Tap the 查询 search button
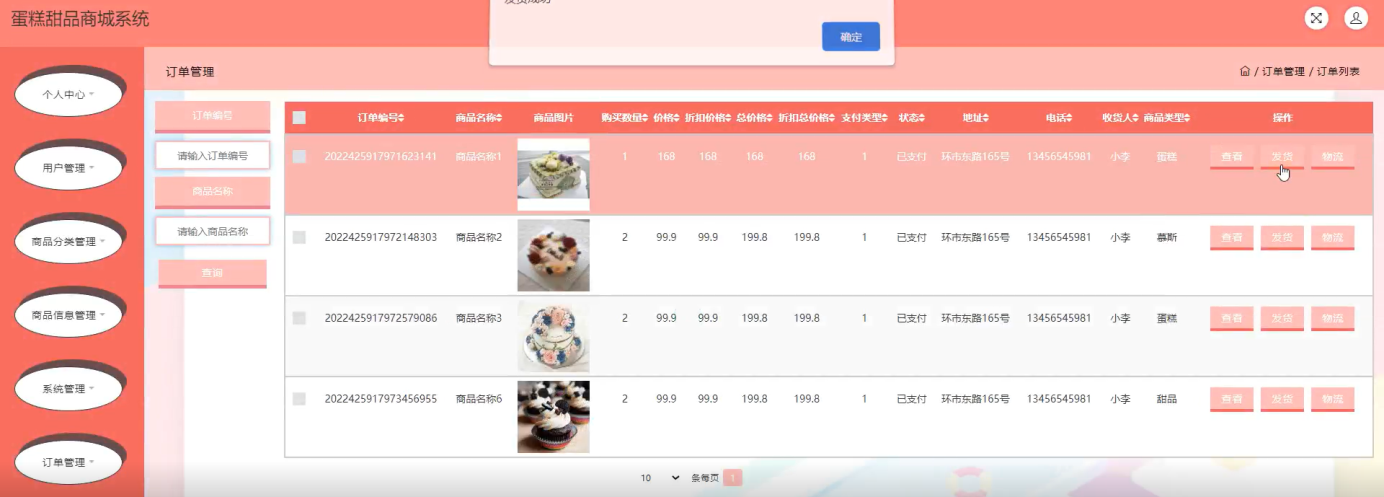 tap(212, 273)
